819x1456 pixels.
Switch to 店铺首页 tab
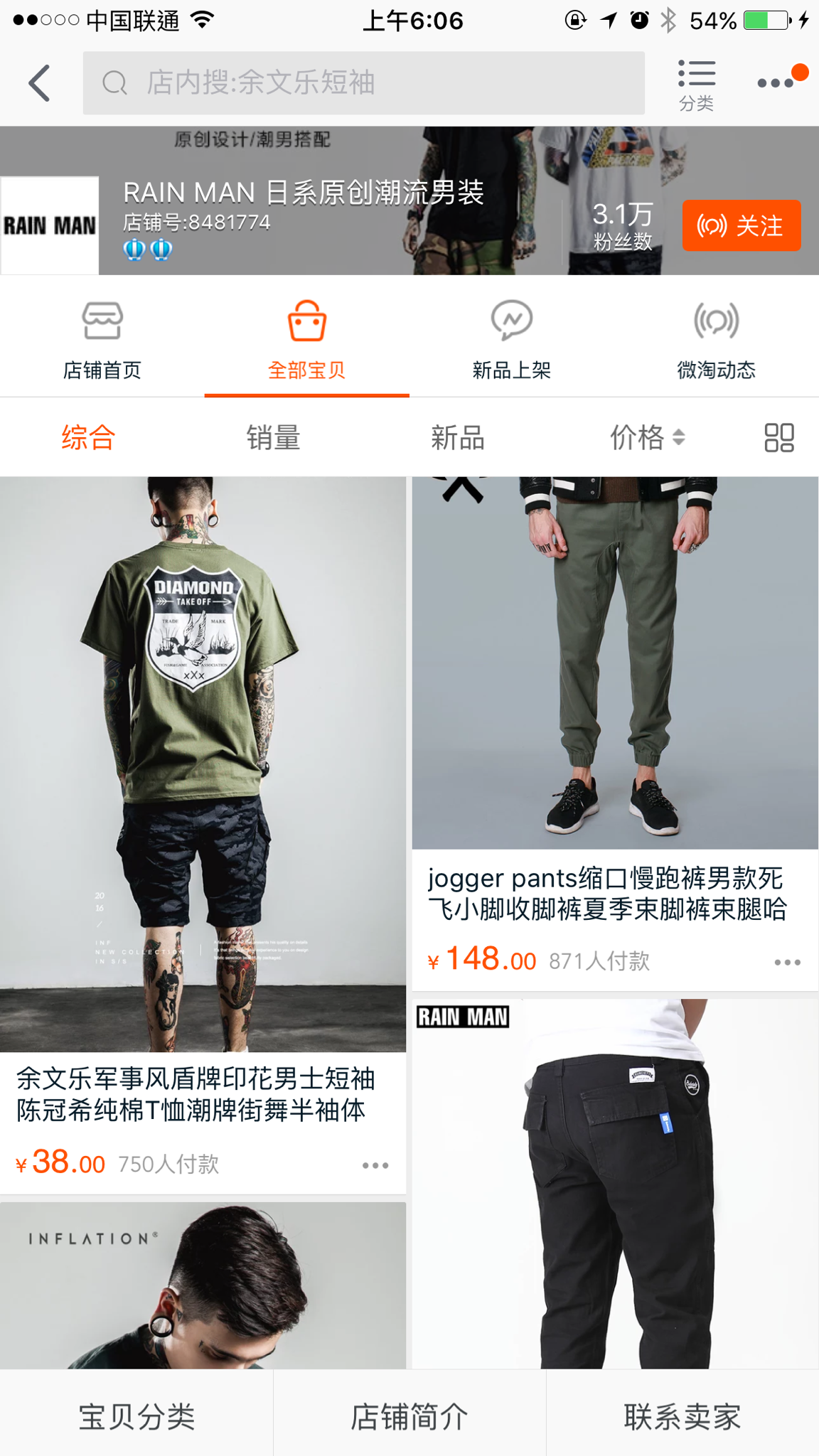point(102,339)
